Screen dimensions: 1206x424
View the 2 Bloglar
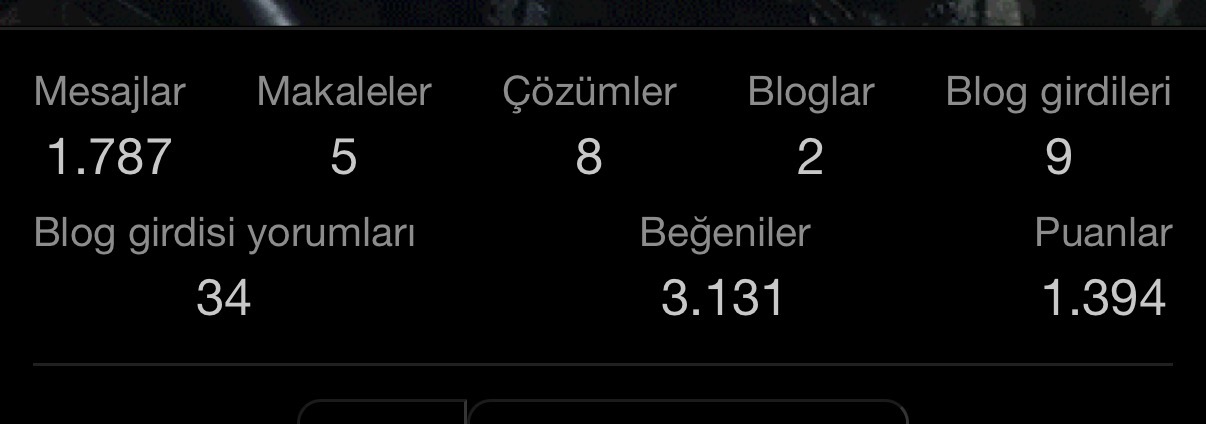click(810, 158)
